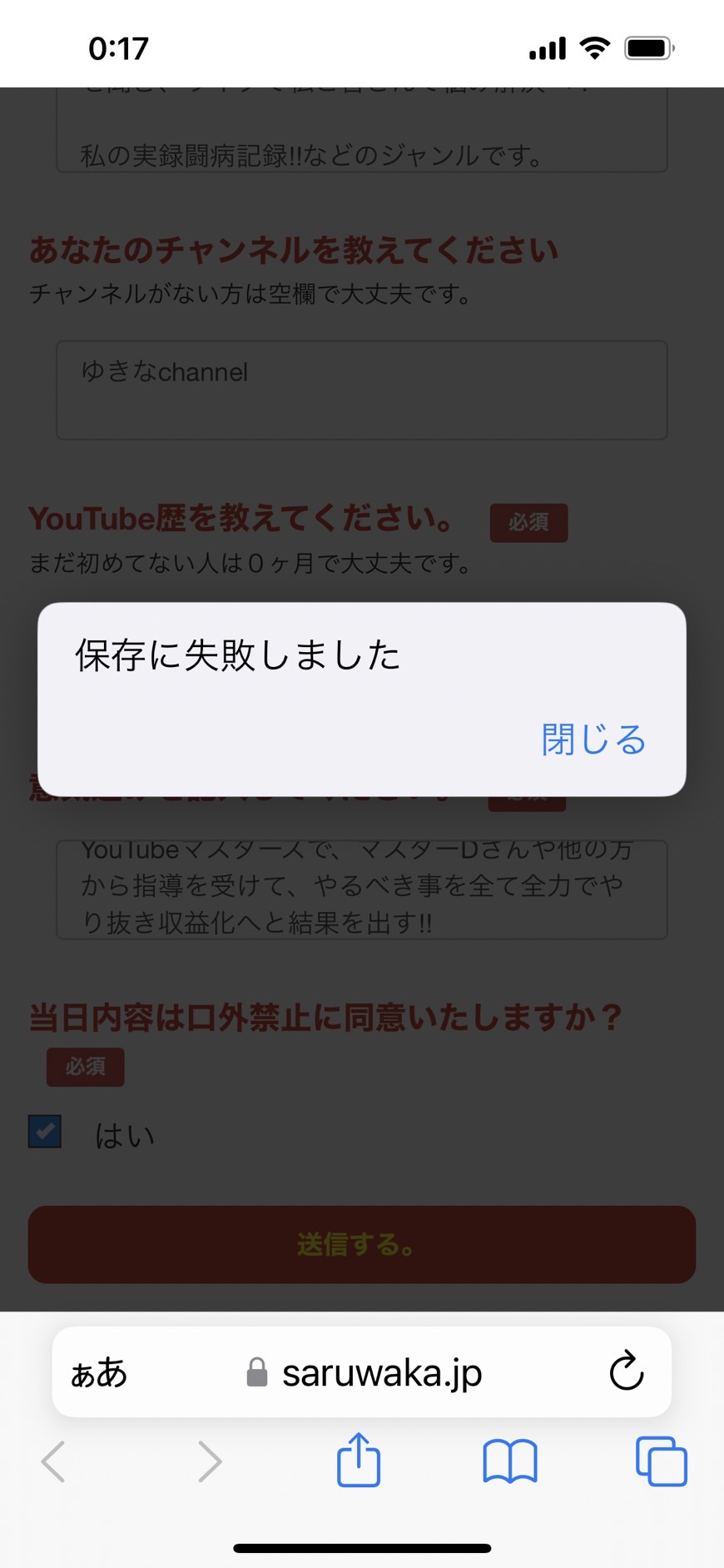Show all open Safari tabs
The height and width of the screenshot is (1568, 724).
click(x=662, y=1461)
